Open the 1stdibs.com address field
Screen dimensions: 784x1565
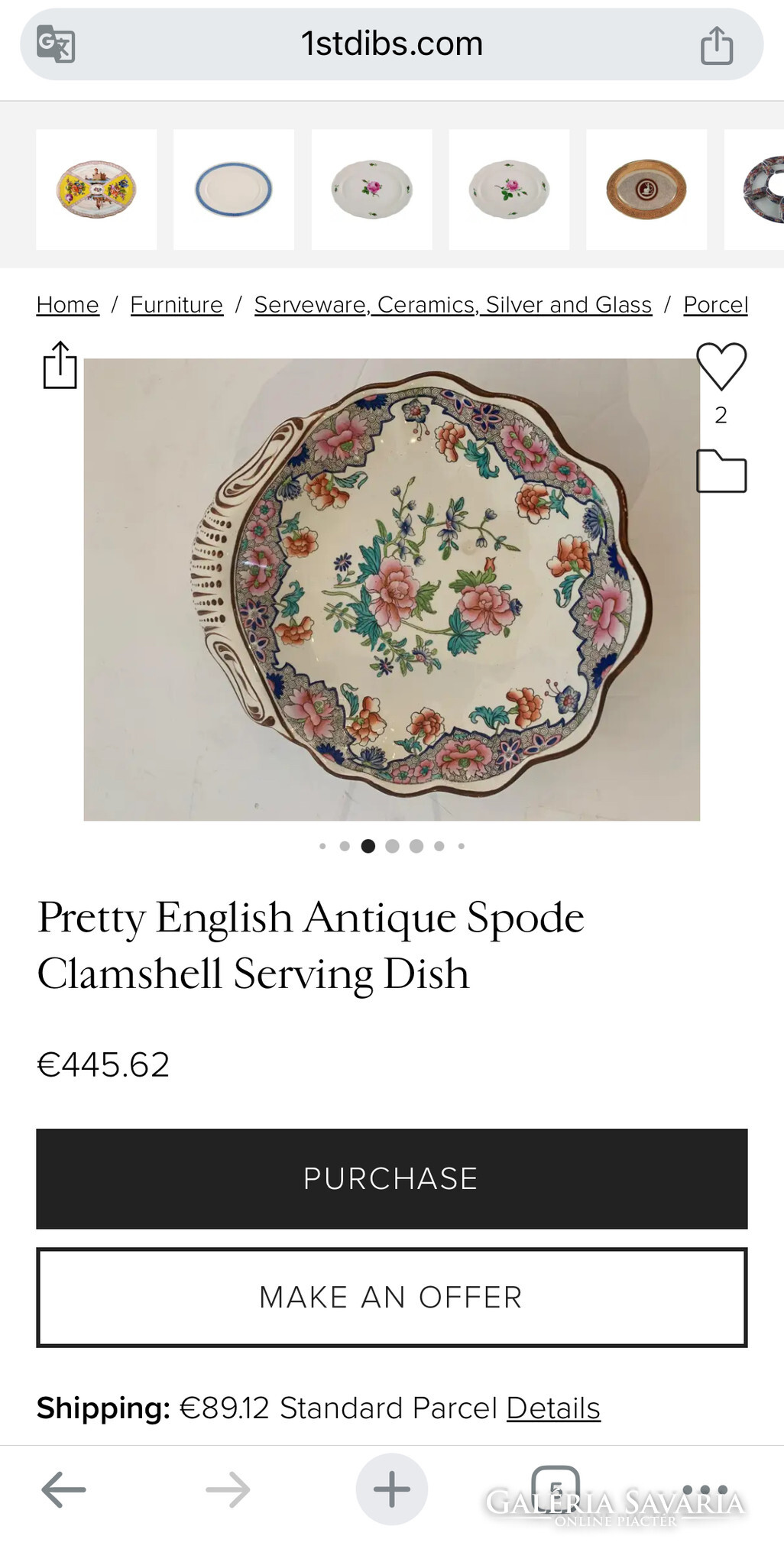pyautogui.click(x=391, y=44)
